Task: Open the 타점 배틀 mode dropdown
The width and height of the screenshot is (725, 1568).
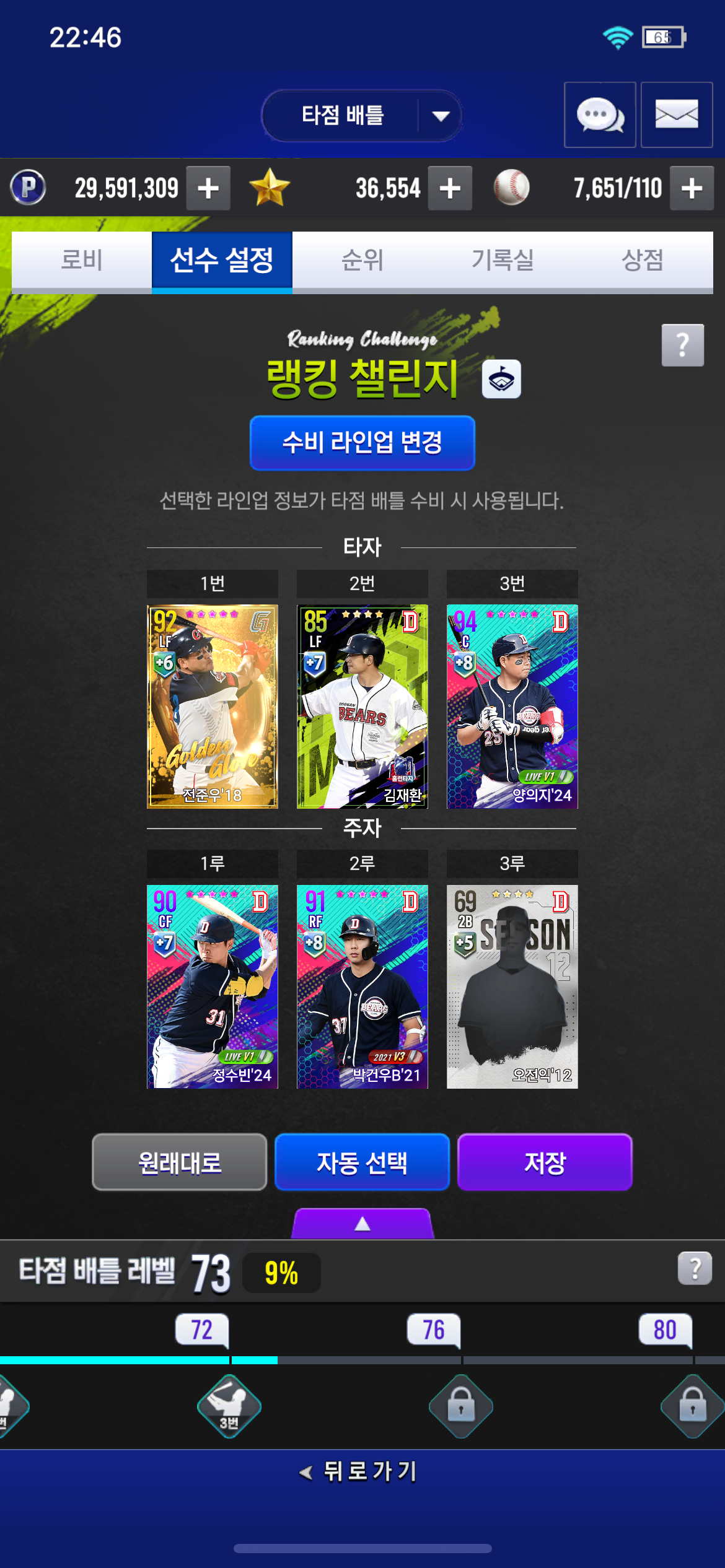Action: pyautogui.click(x=362, y=116)
